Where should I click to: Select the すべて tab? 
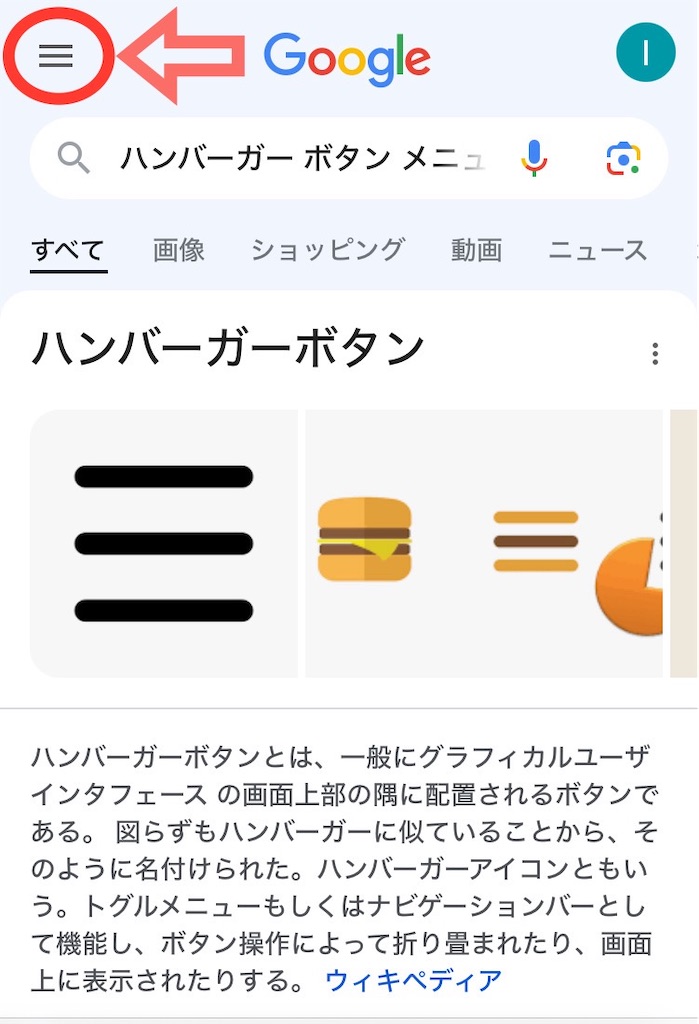click(x=68, y=250)
